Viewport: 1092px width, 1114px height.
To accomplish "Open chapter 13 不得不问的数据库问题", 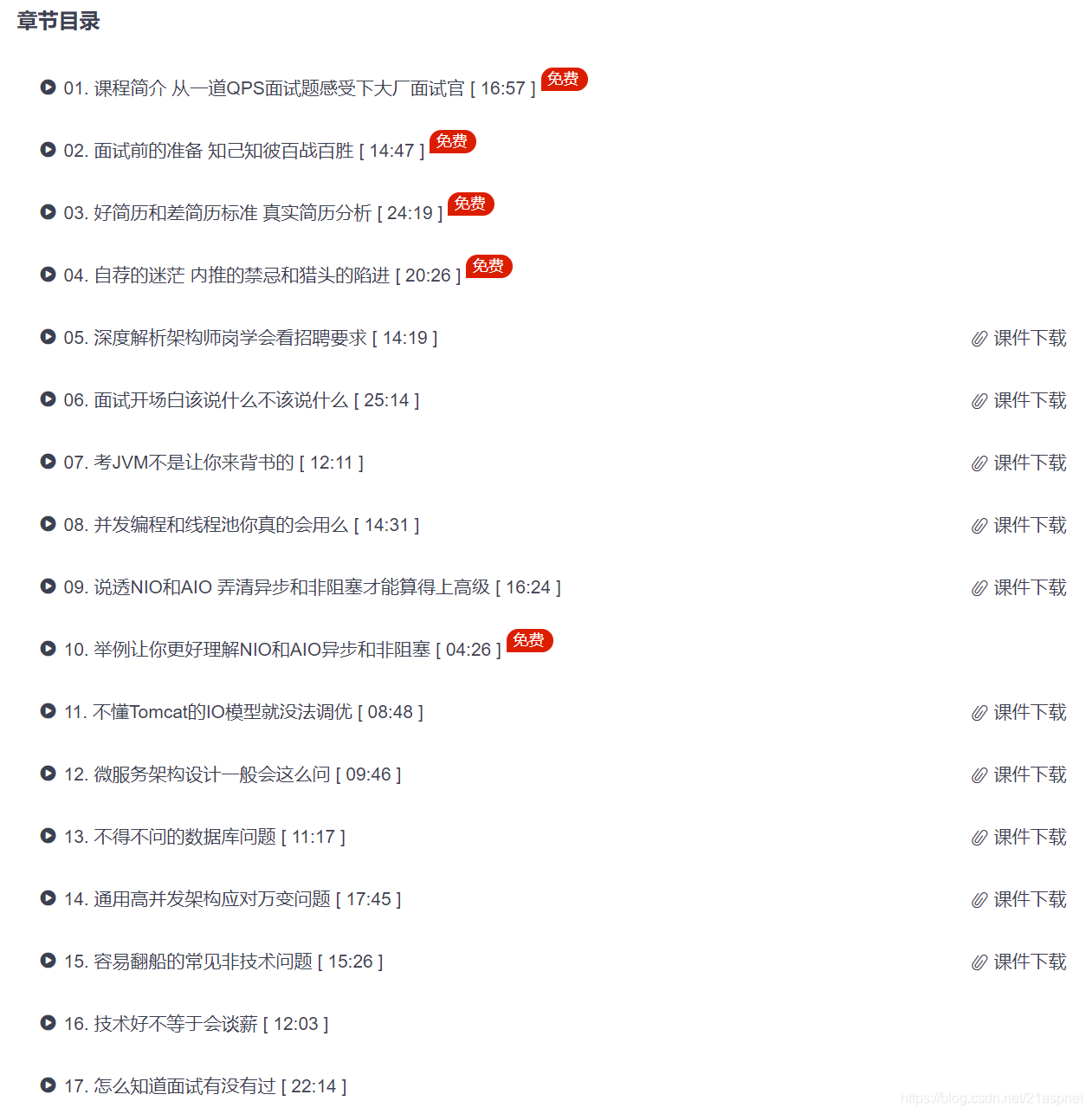I will pyautogui.click(x=204, y=837).
